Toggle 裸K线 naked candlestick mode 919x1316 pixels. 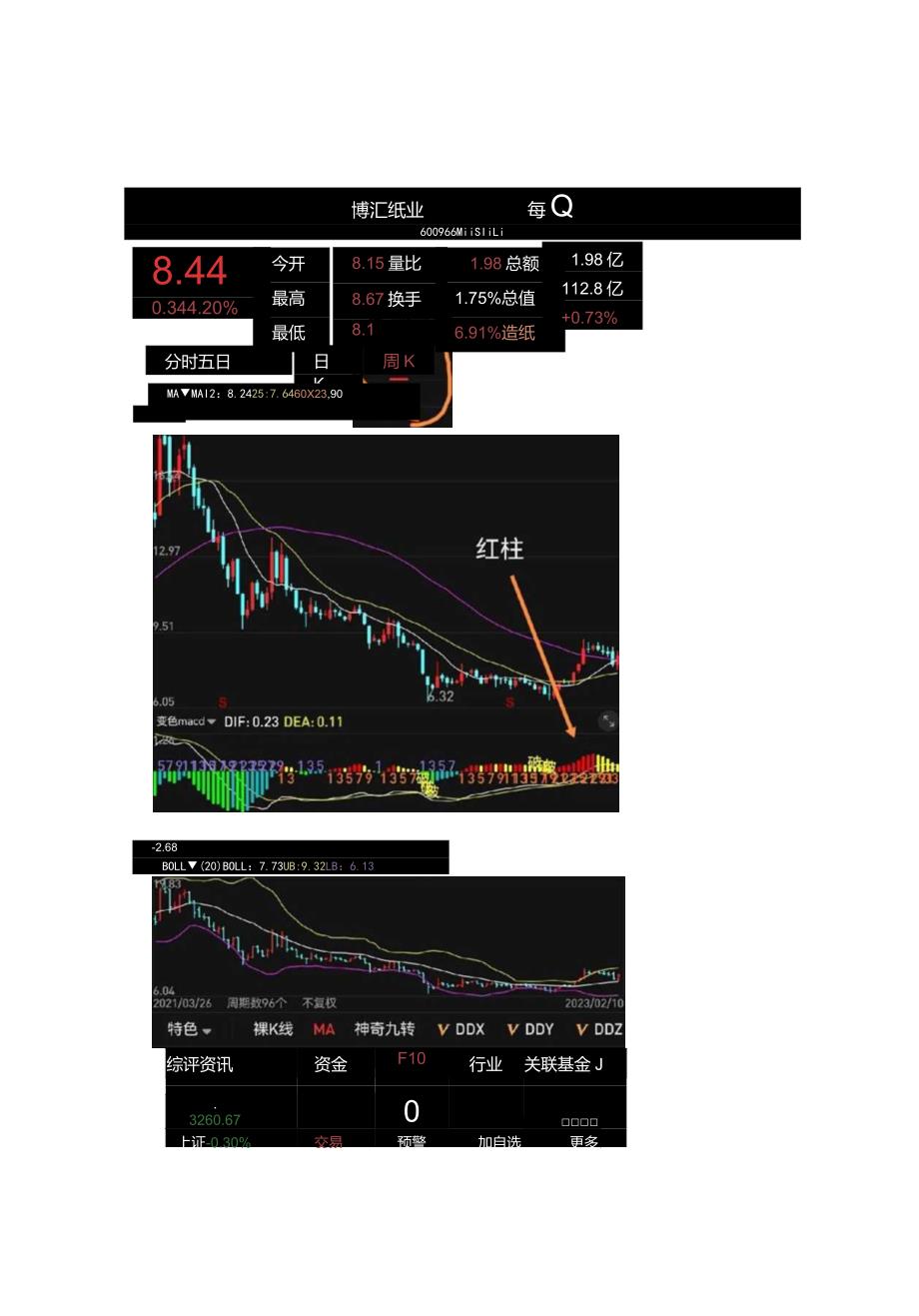pyautogui.click(x=271, y=1029)
